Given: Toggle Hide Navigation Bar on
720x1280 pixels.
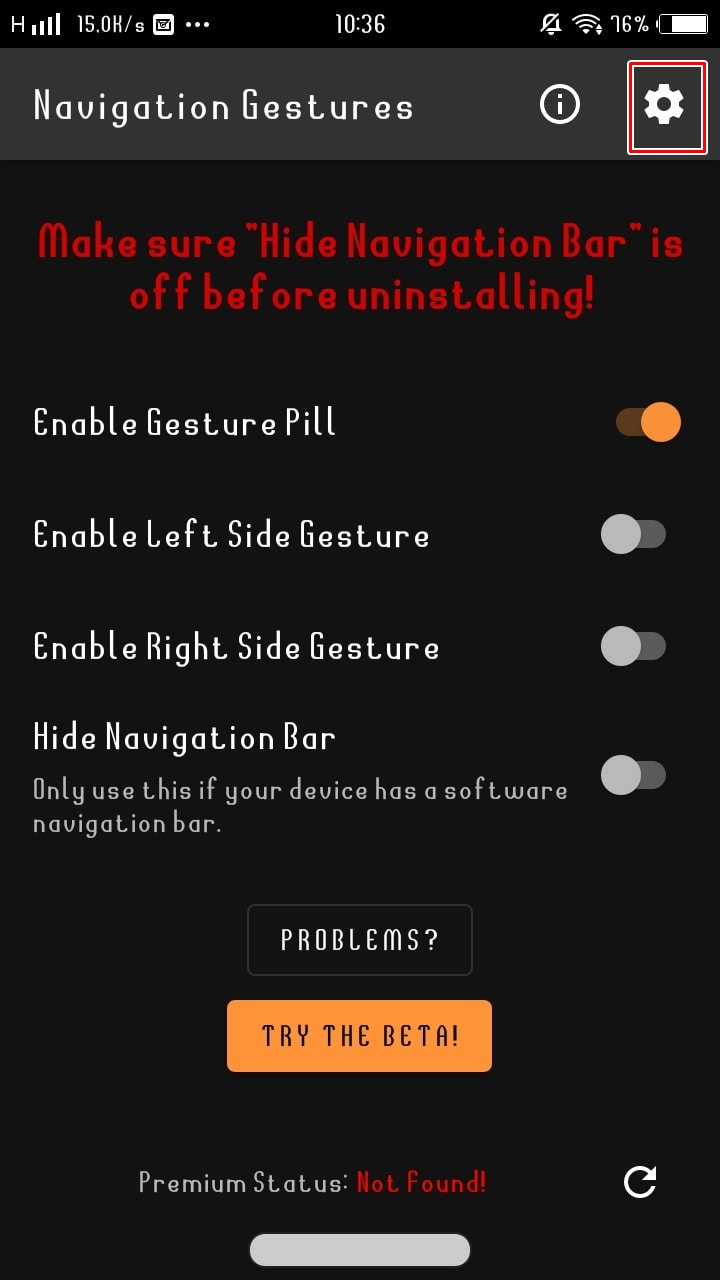Looking at the screenshot, I should (x=633, y=775).
